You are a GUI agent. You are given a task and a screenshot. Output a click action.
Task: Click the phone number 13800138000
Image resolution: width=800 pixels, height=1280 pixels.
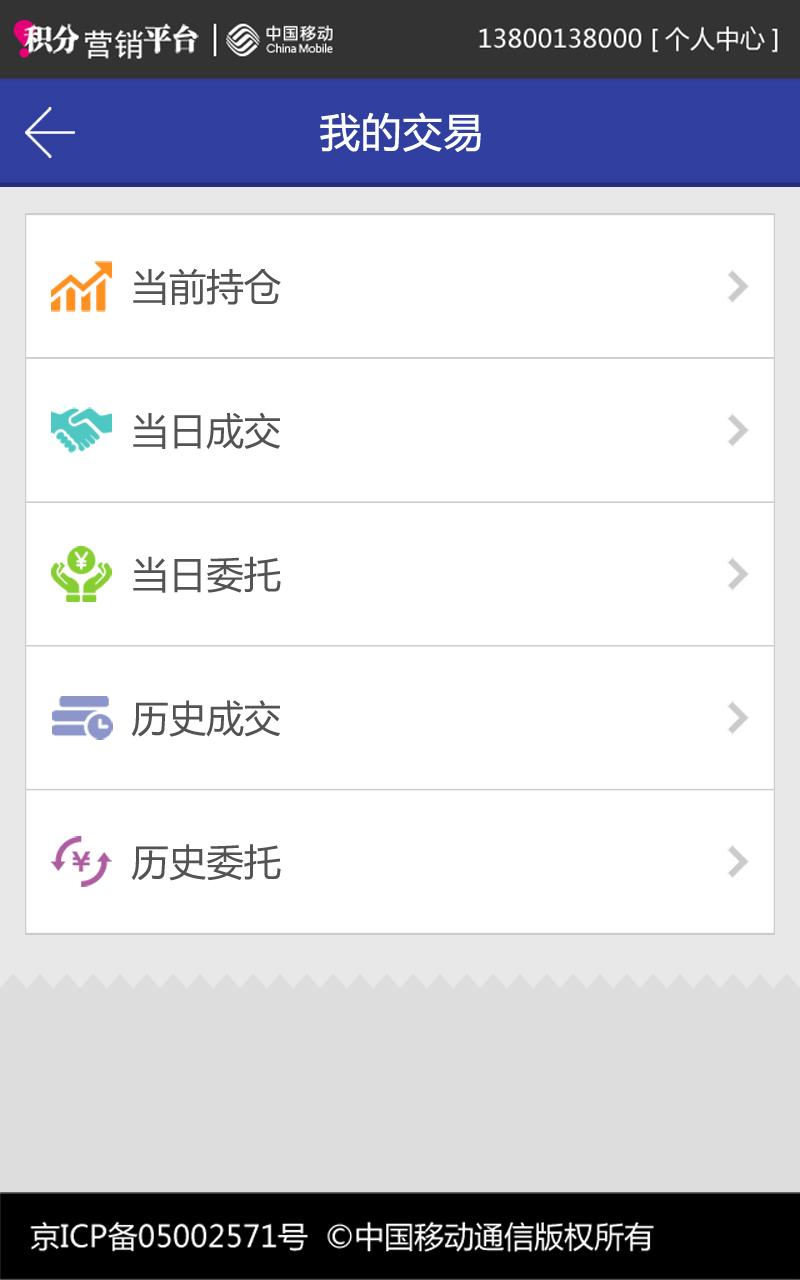[560, 38]
